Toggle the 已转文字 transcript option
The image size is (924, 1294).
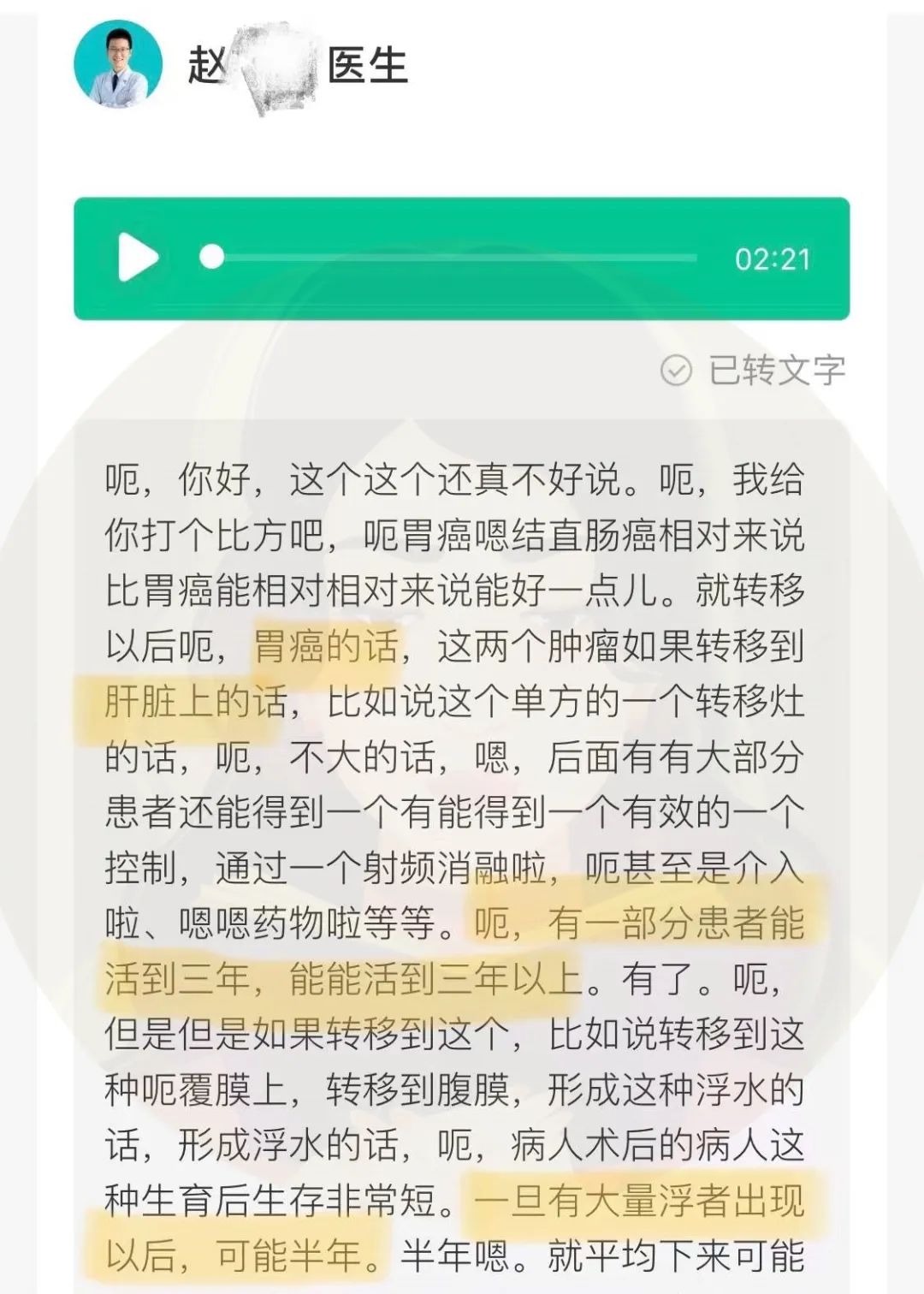click(753, 371)
